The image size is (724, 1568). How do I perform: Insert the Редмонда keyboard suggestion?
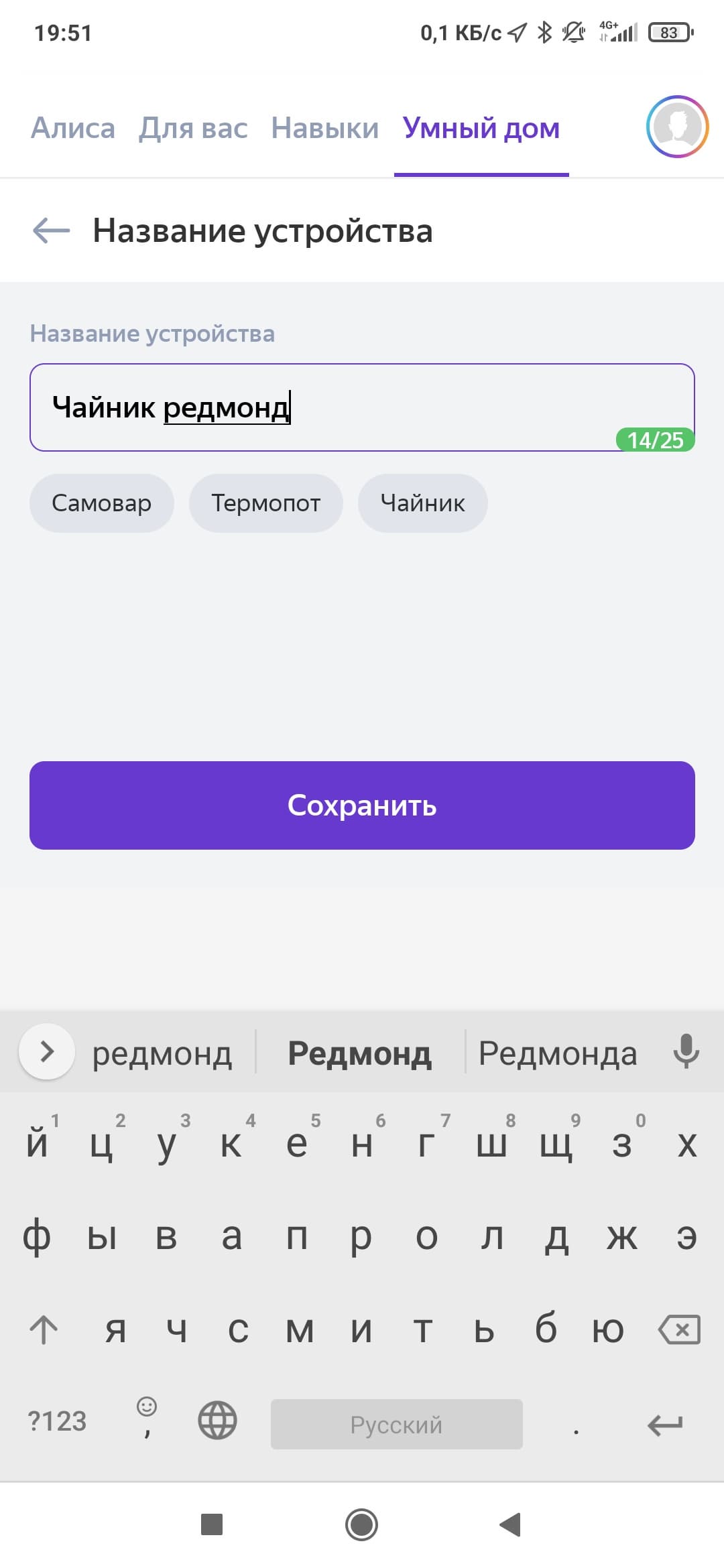coord(558,1053)
